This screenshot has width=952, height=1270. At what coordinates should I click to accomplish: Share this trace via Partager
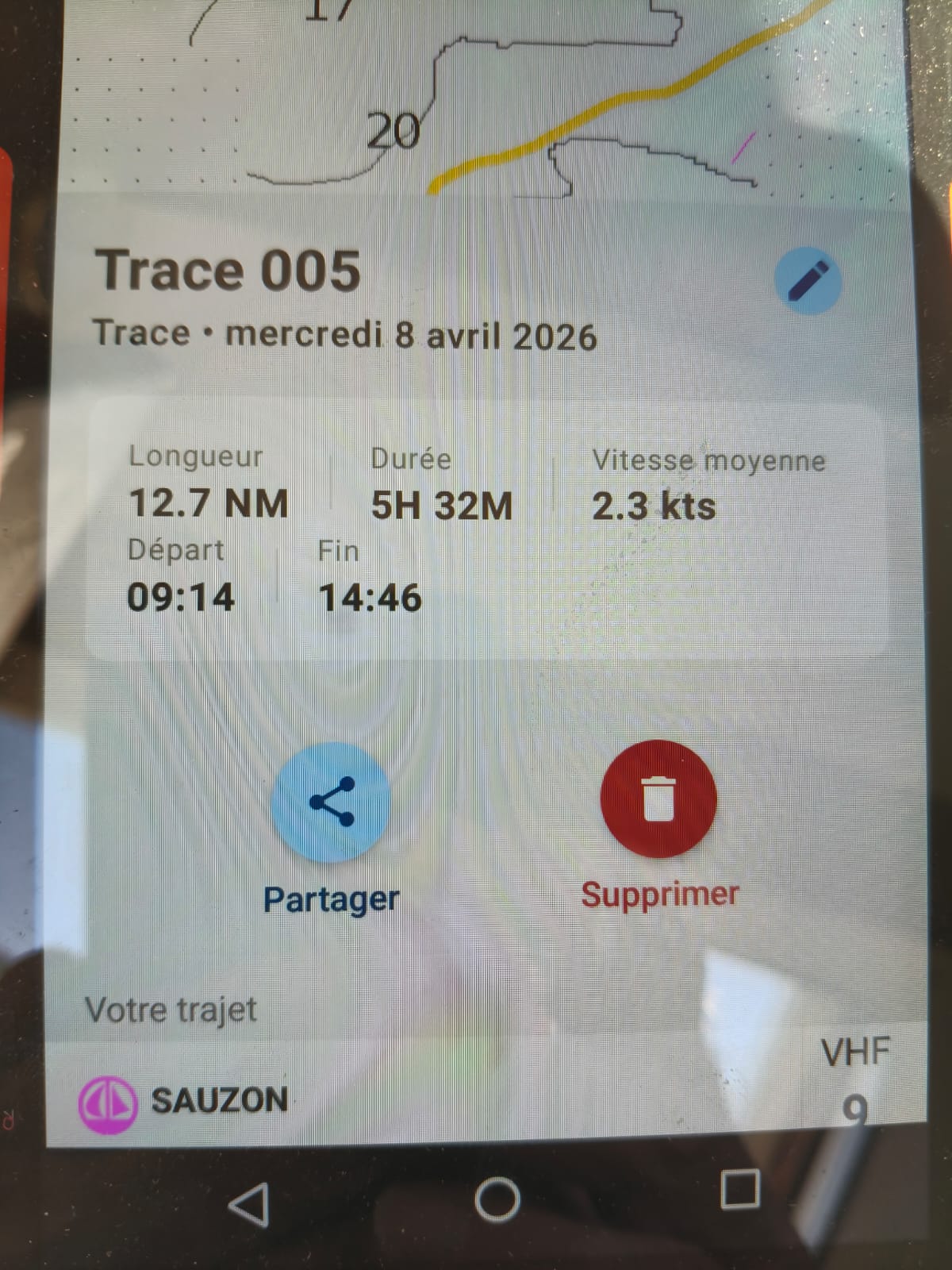(331, 802)
